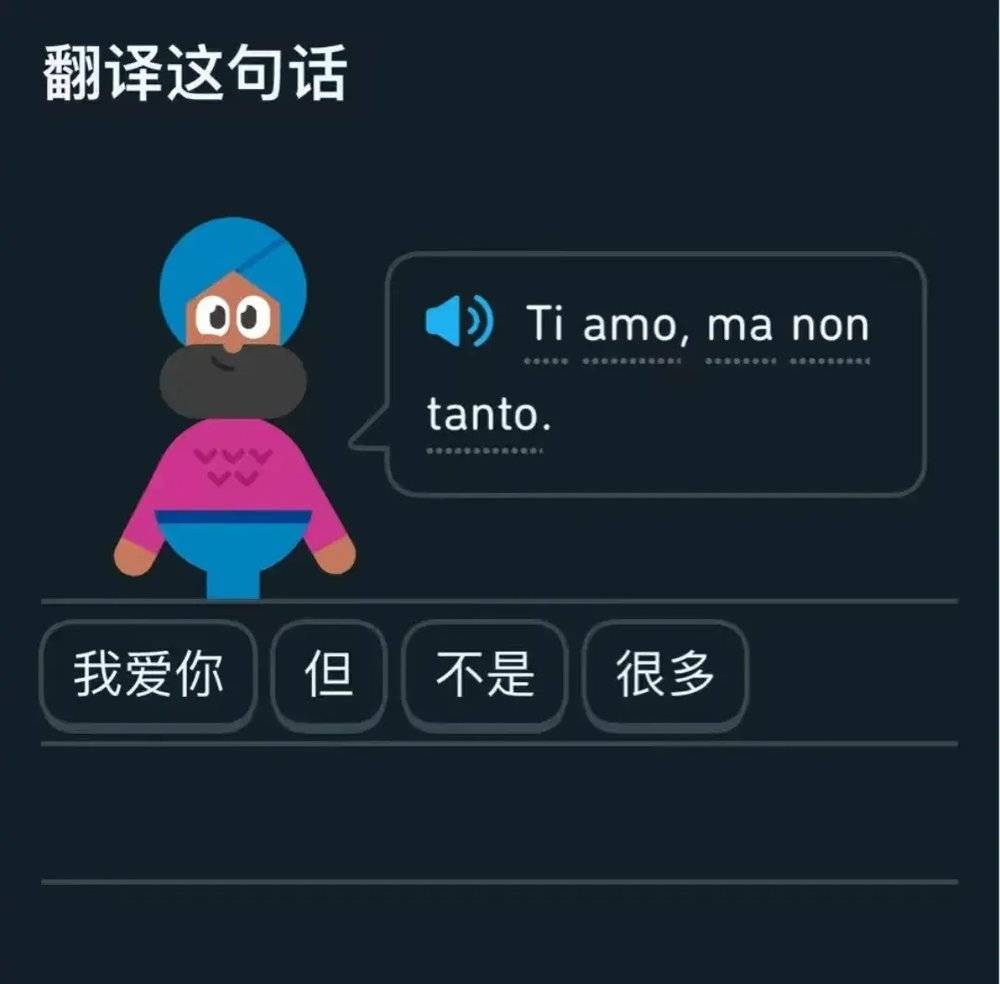Pick the word chip 很多

click(665, 676)
